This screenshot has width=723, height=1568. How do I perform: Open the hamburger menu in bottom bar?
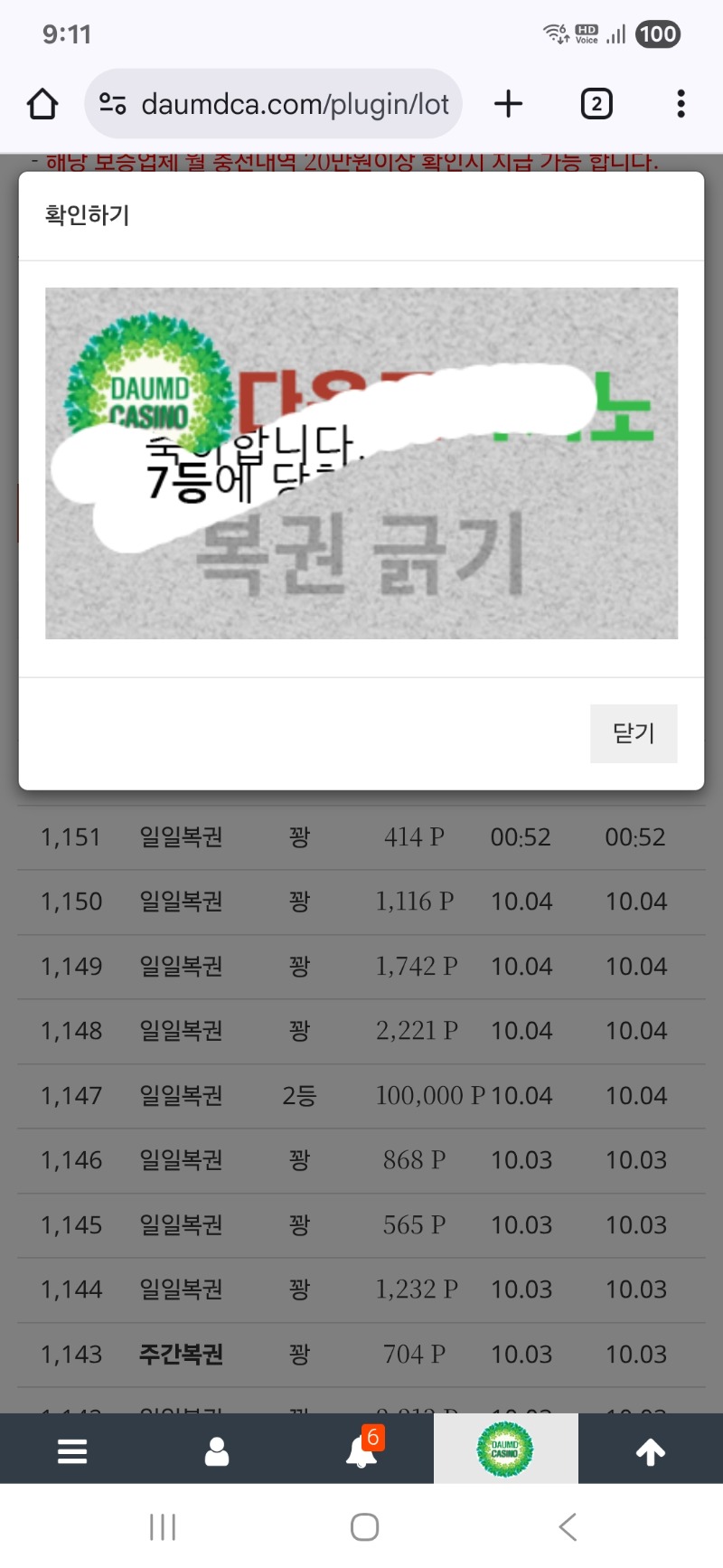coord(72,1450)
